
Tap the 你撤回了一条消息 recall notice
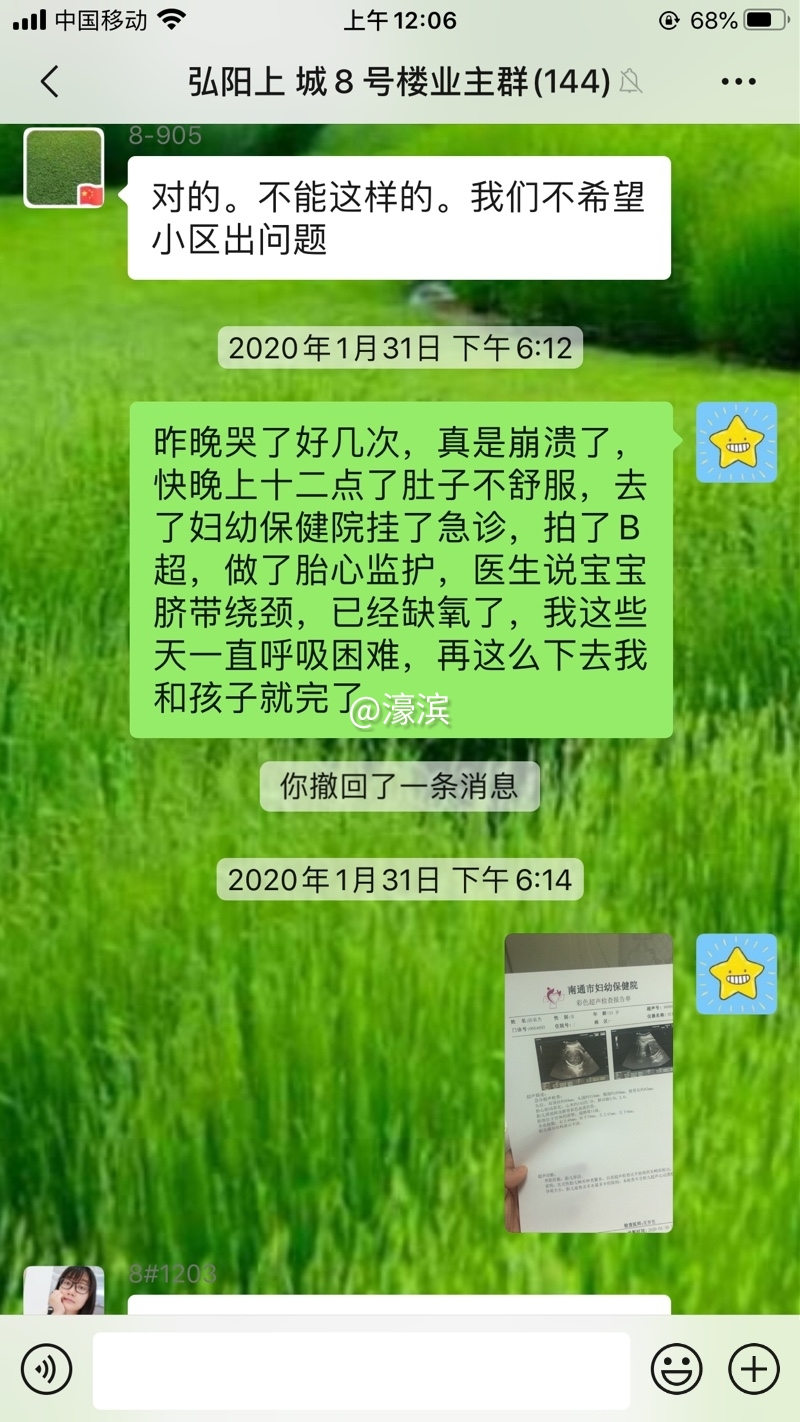[399, 787]
